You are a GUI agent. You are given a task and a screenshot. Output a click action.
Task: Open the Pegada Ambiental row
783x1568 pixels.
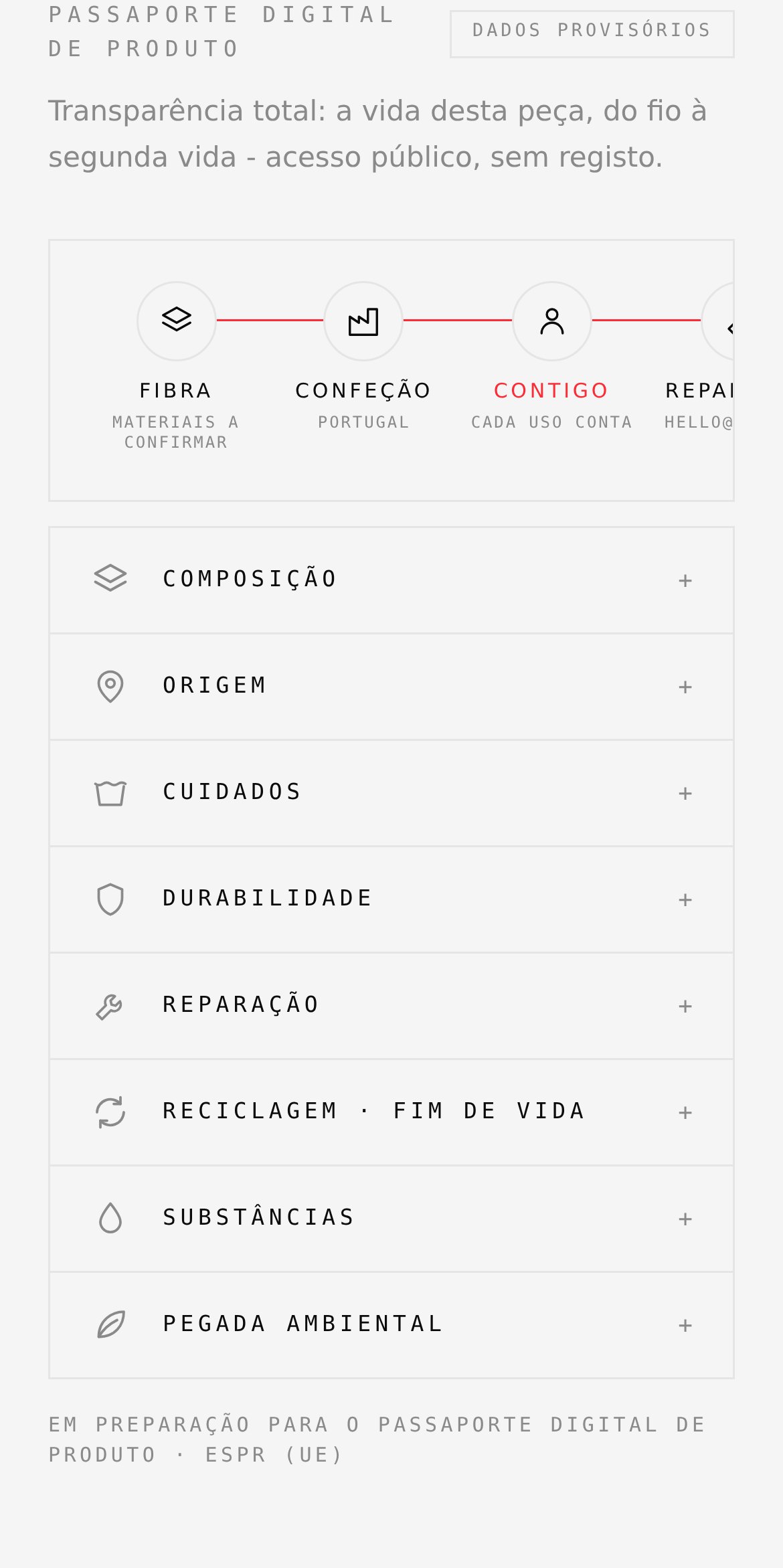click(x=391, y=1325)
